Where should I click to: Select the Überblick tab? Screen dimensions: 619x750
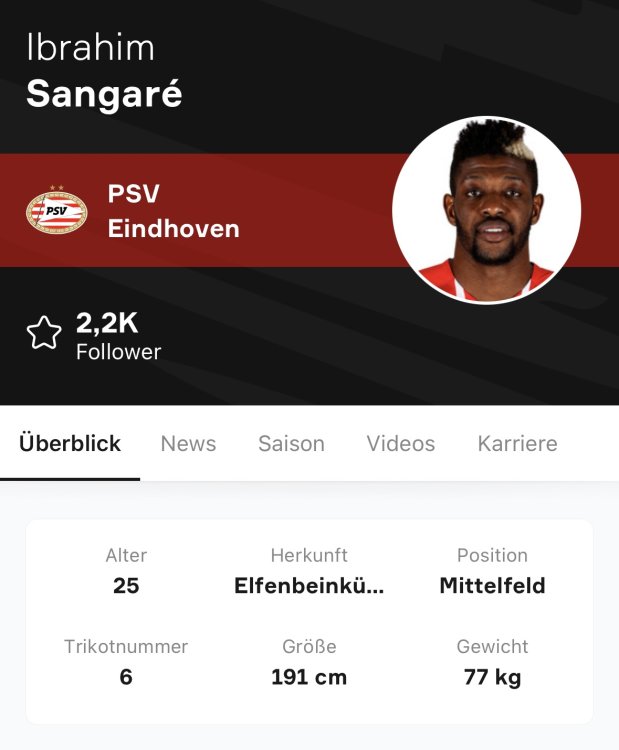pos(70,444)
